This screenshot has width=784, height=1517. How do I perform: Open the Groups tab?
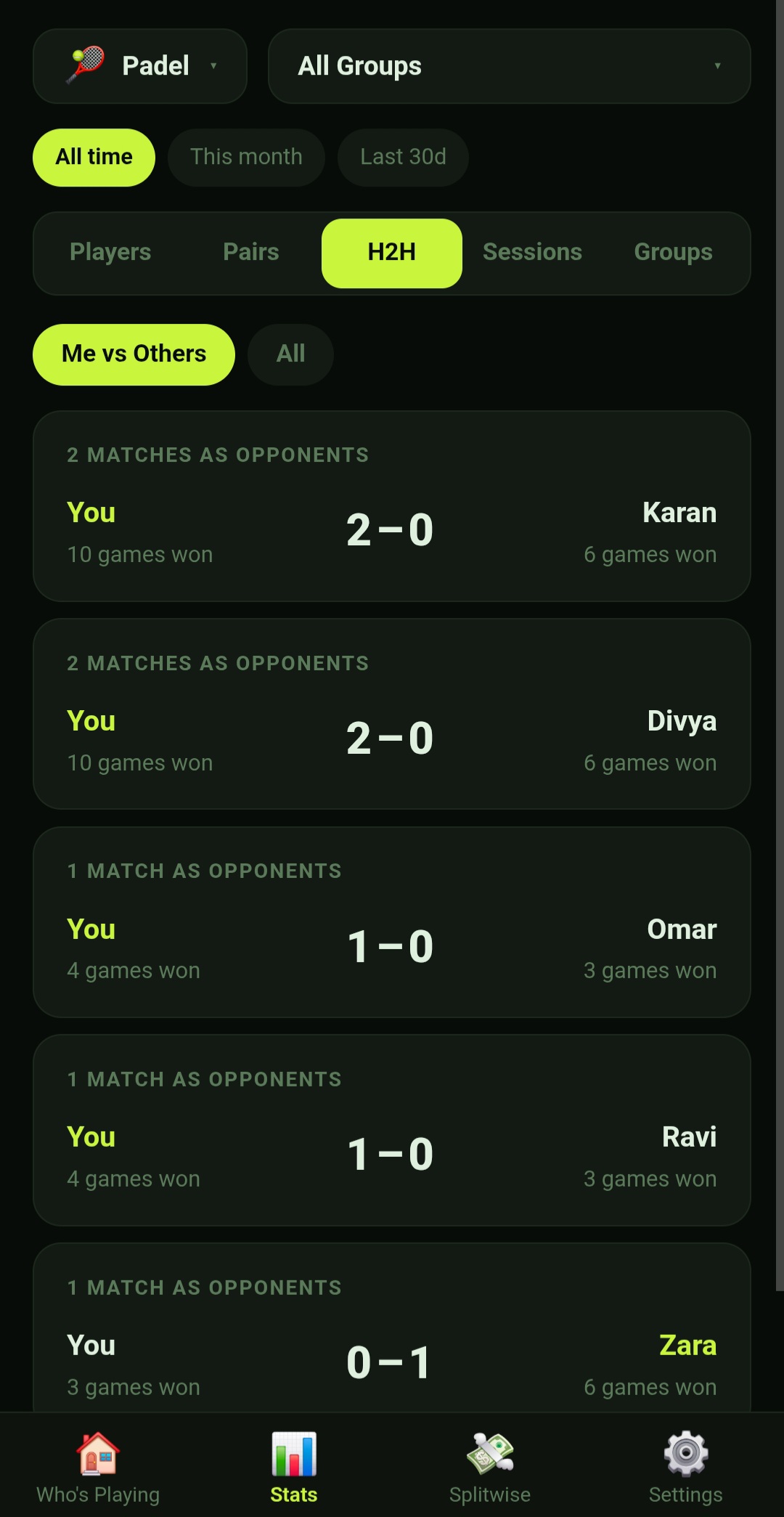(673, 253)
